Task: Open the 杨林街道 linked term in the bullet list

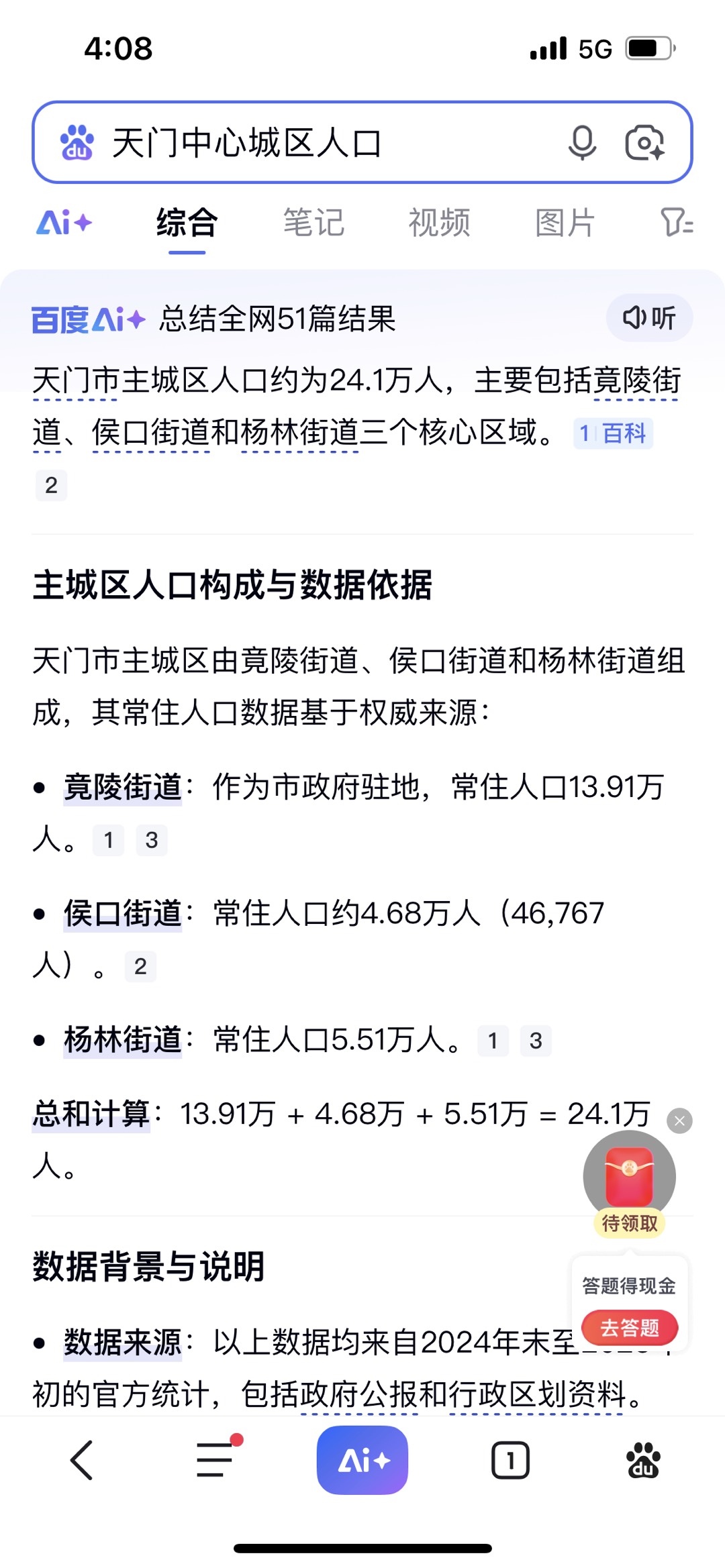Action: tap(123, 1041)
